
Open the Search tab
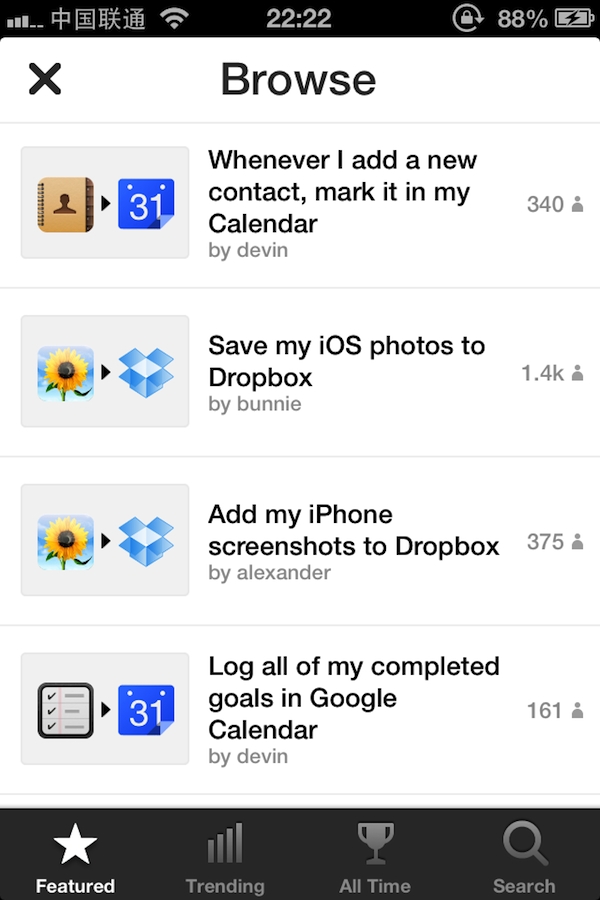pos(524,858)
